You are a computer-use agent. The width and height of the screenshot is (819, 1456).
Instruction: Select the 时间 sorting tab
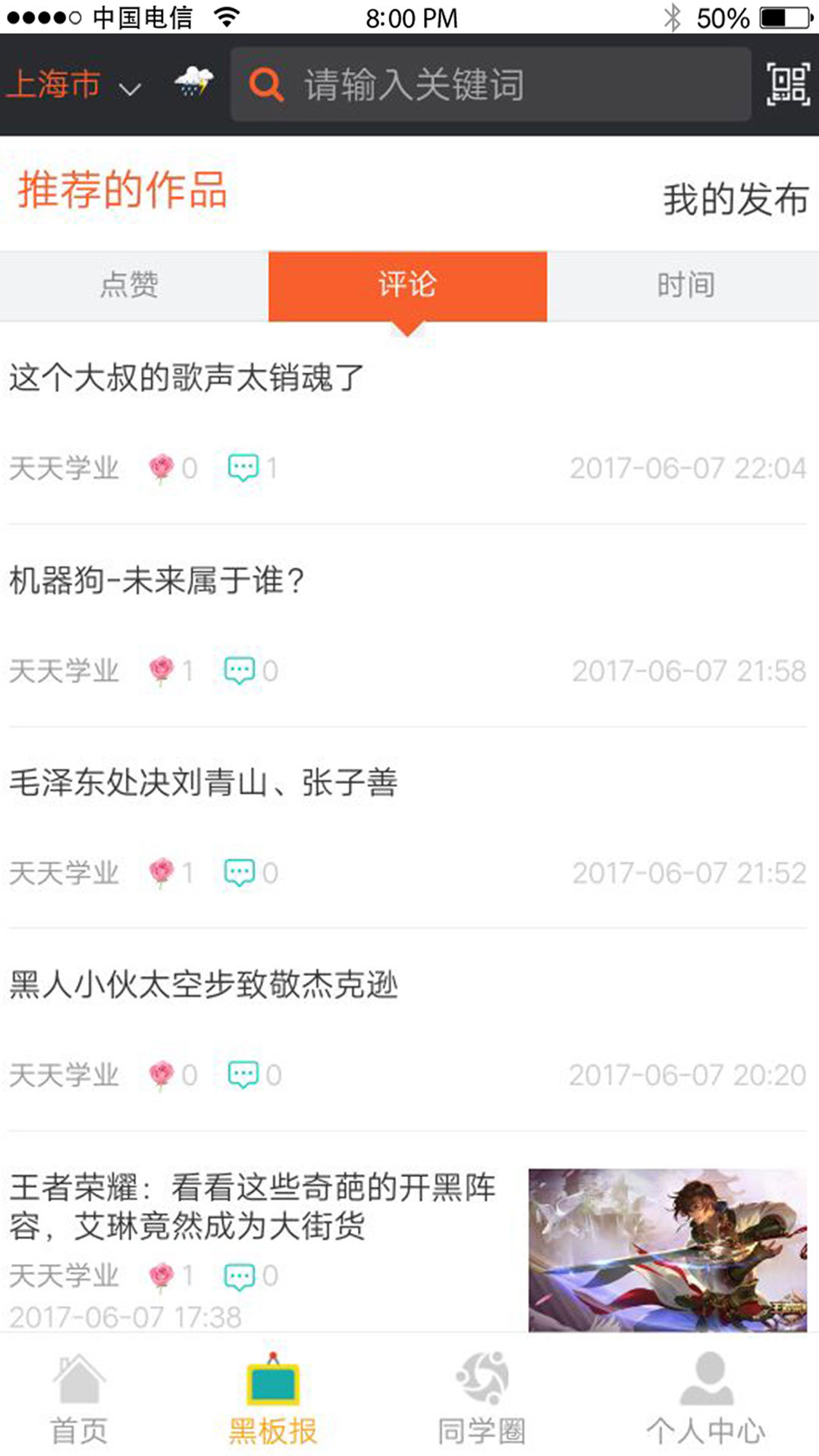pos(686,284)
